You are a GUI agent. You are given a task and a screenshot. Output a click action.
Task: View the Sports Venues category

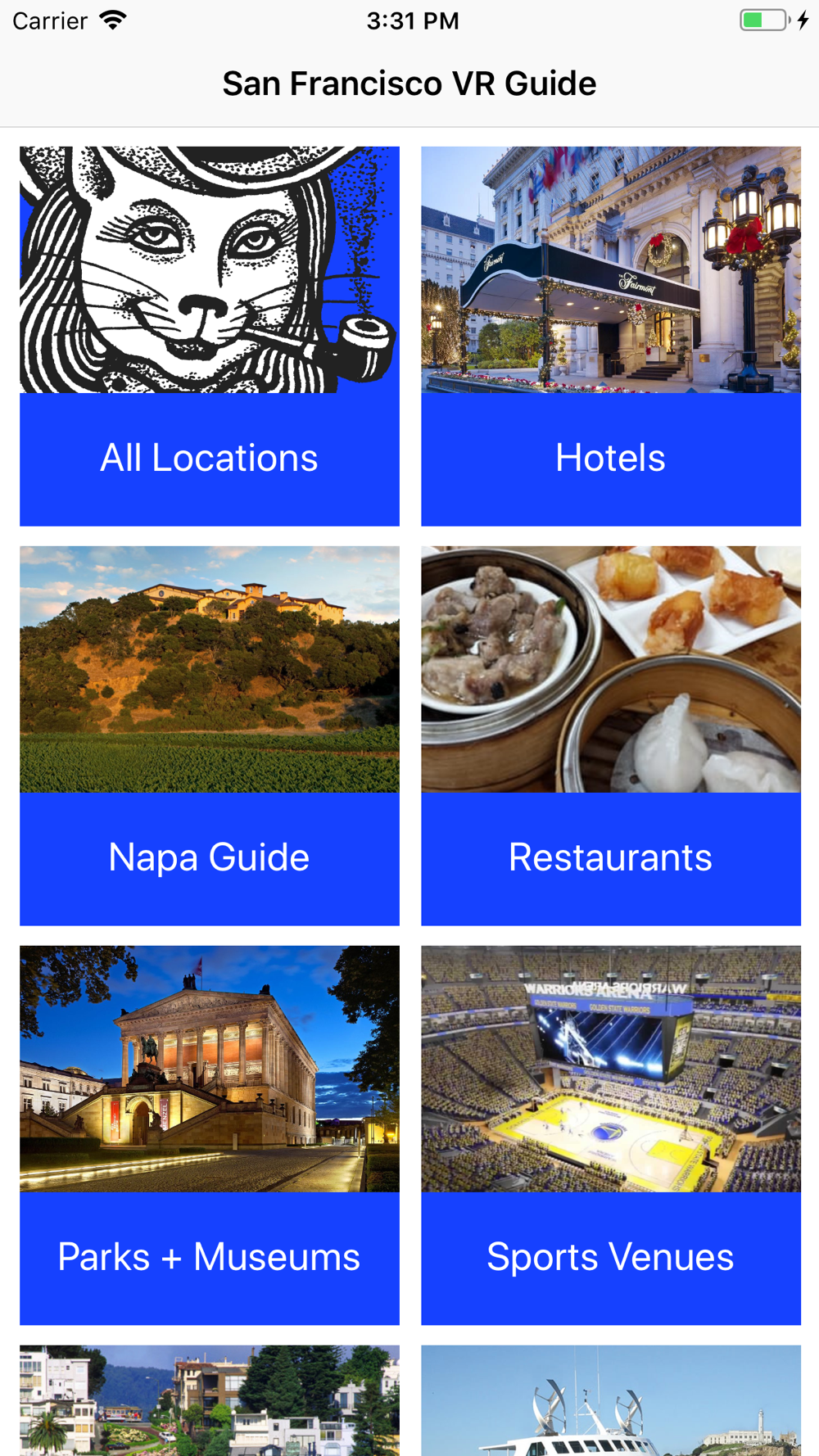(x=611, y=1135)
